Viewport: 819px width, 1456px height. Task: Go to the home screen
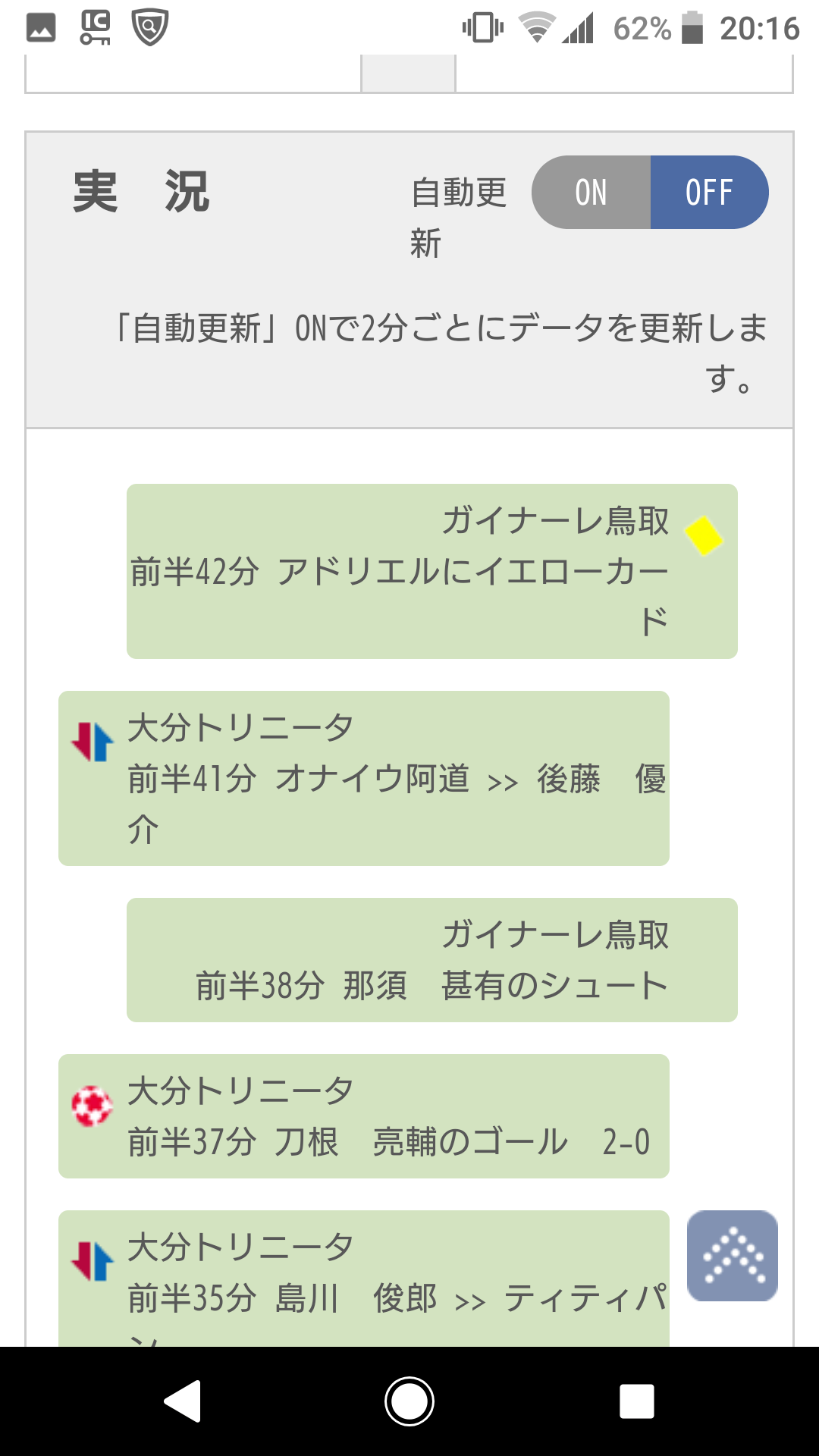(x=409, y=1401)
